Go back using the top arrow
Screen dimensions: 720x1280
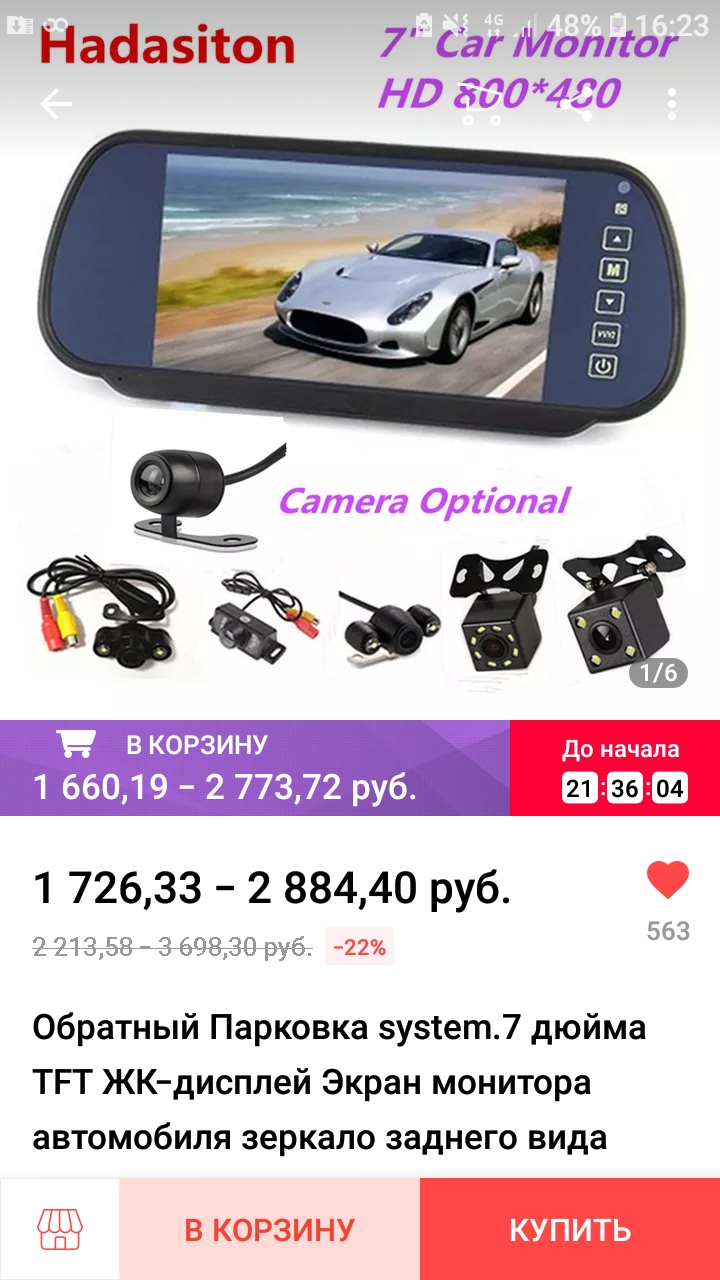(x=56, y=103)
